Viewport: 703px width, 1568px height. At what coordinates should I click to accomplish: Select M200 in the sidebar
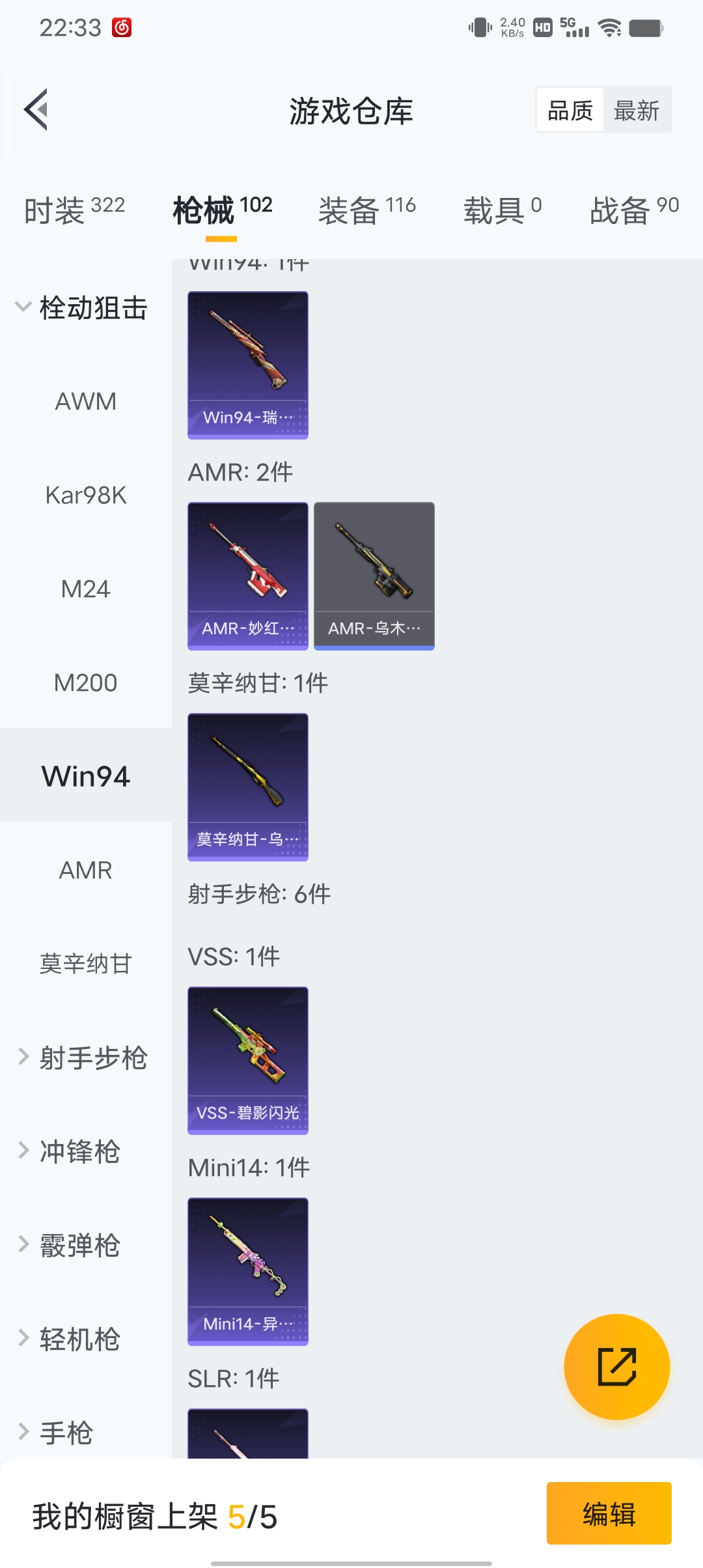pyautogui.click(x=86, y=683)
